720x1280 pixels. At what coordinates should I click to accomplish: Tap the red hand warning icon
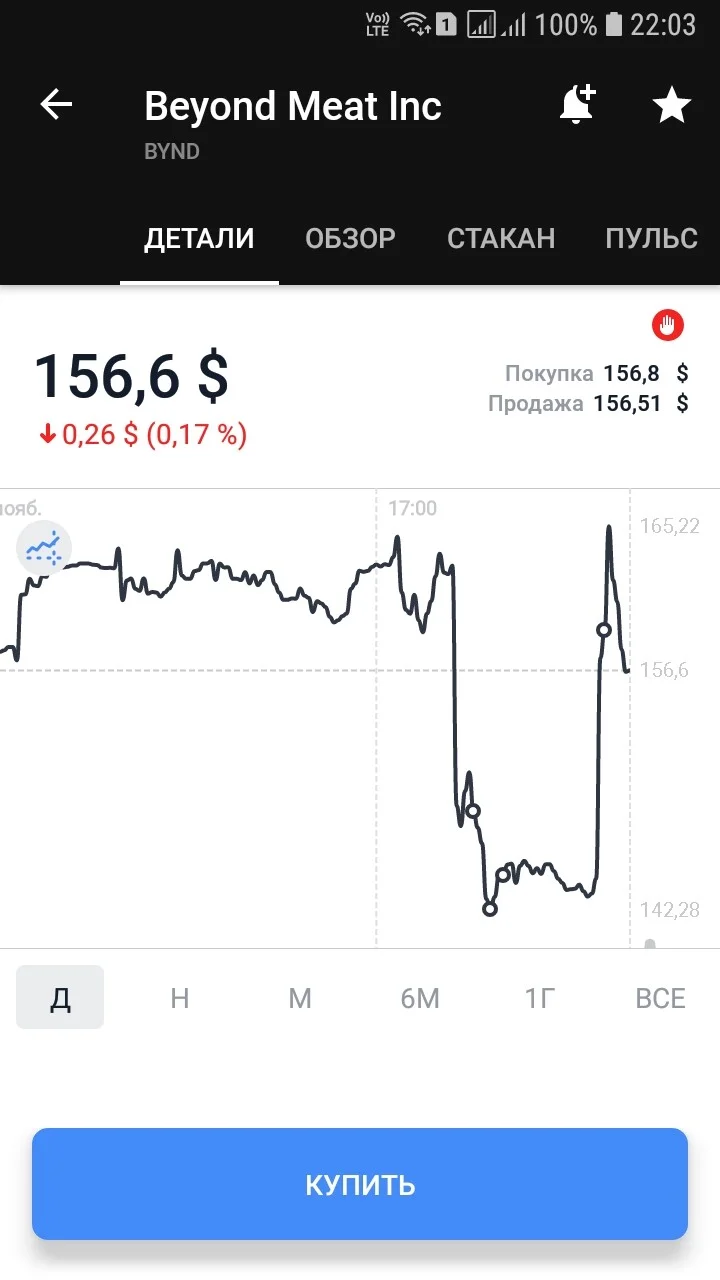(668, 324)
